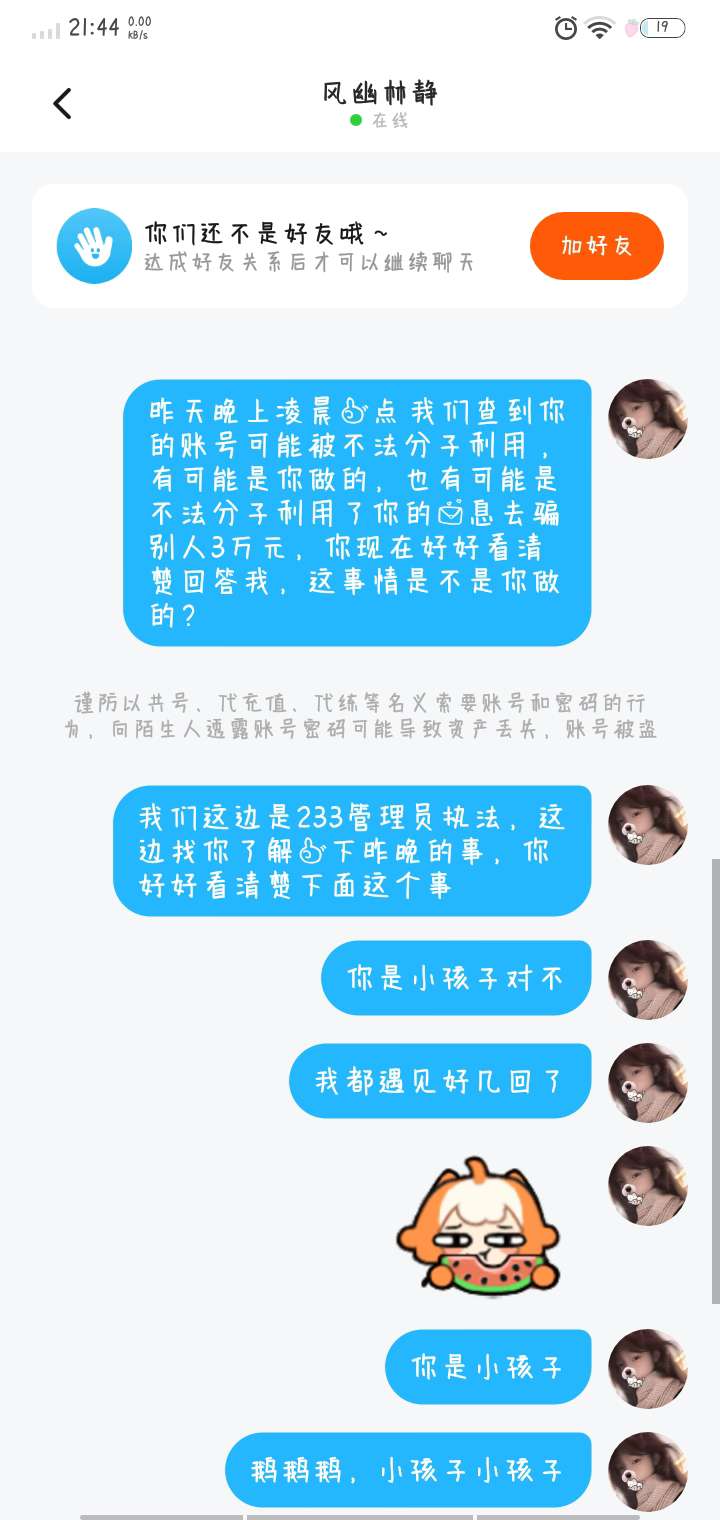Open the avatar beside the 233管理员执法 message
The height and width of the screenshot is (1520, 720).
click(x=648, y=825)
